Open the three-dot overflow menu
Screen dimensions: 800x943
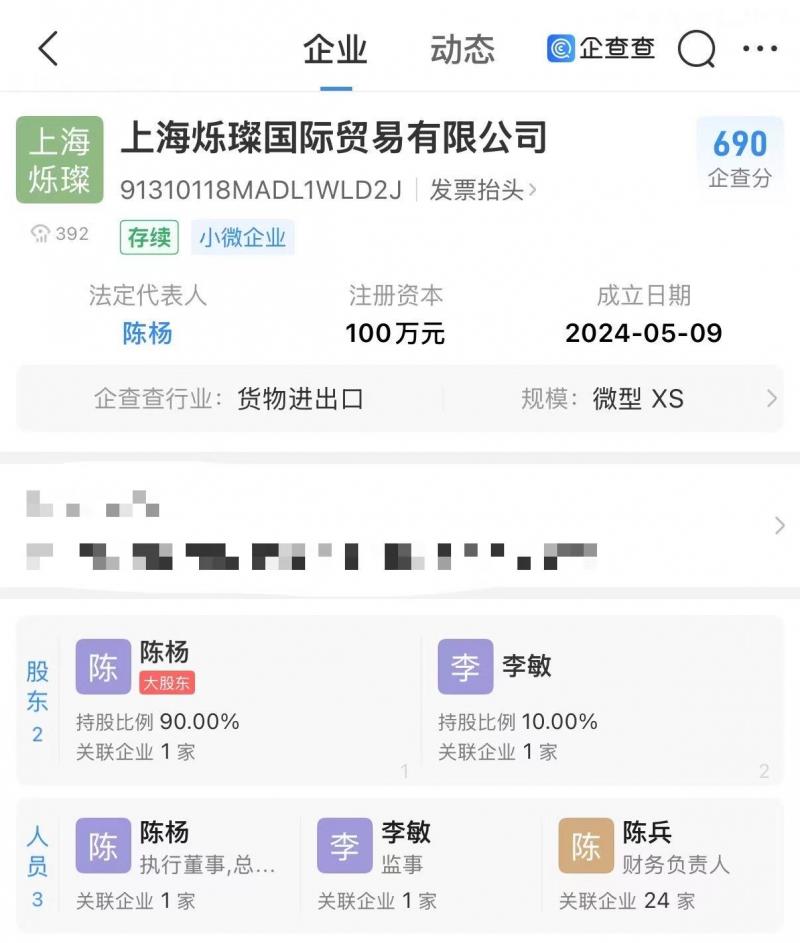point(759,48)
